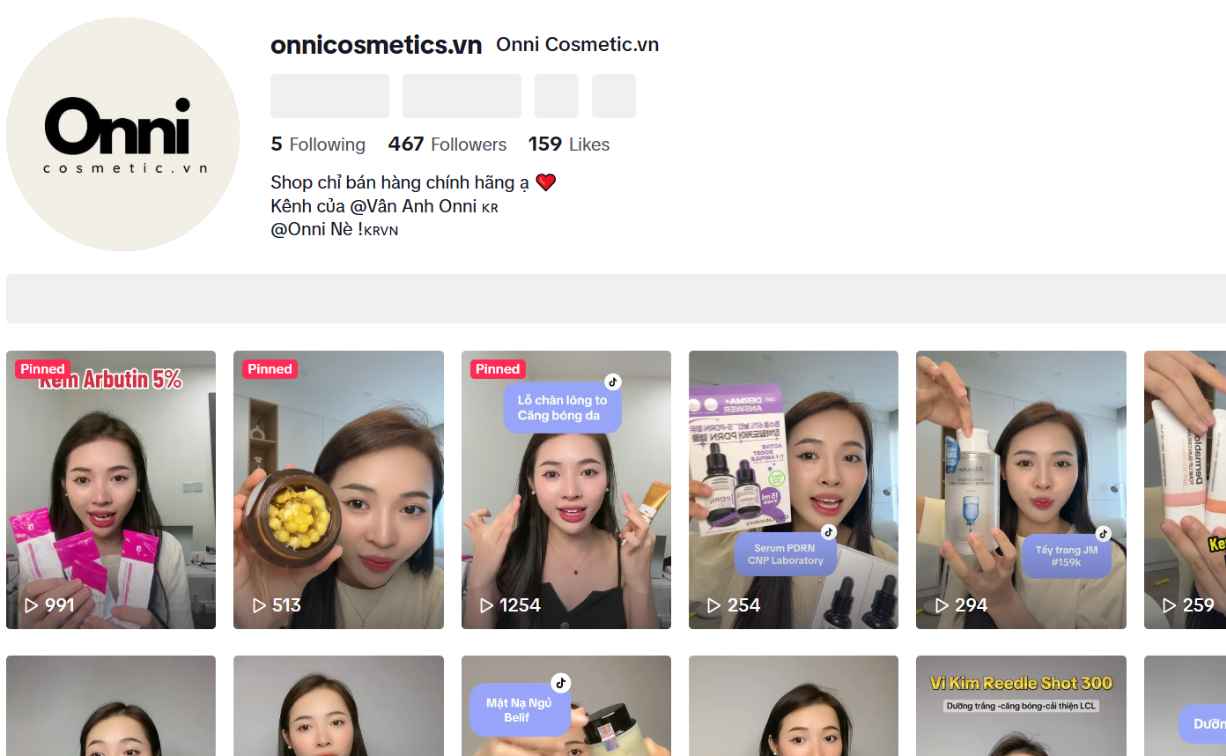View the Following list
Image resolution: width=1226 pixels, height=756 pixels.
tap(318, 144)
